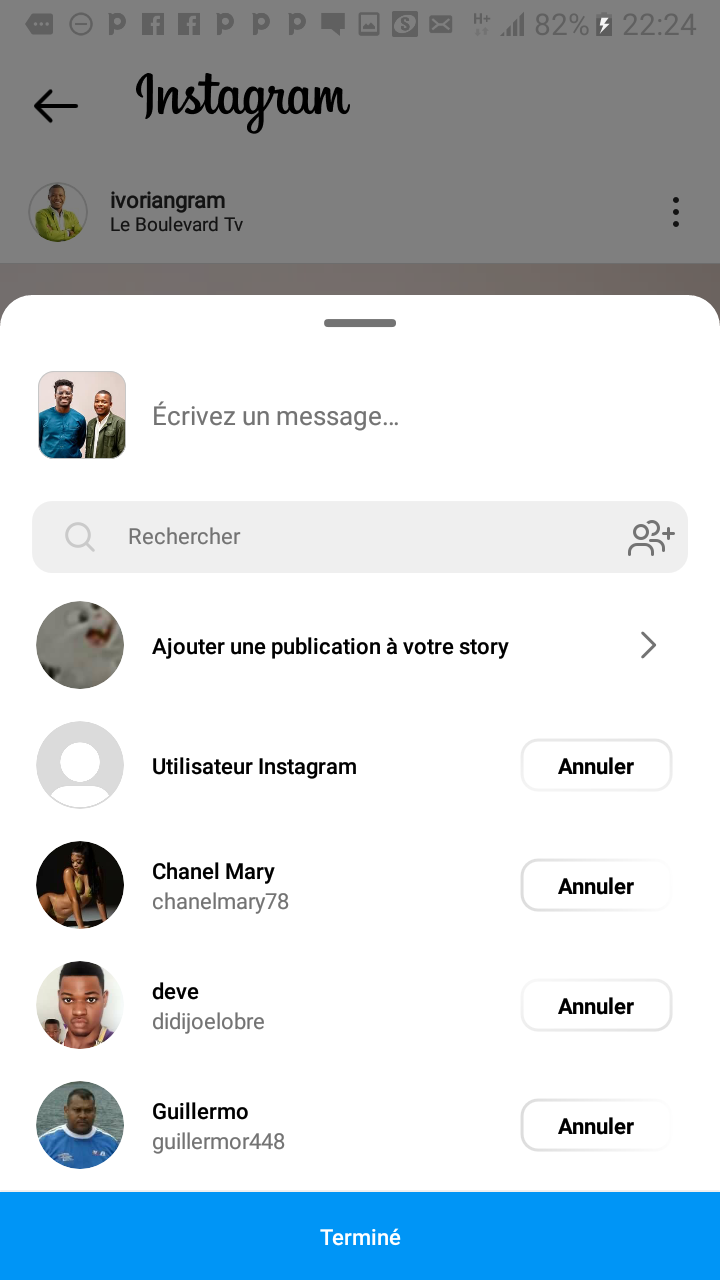Open Ajouter une publication à votre story

pos(360,646)
